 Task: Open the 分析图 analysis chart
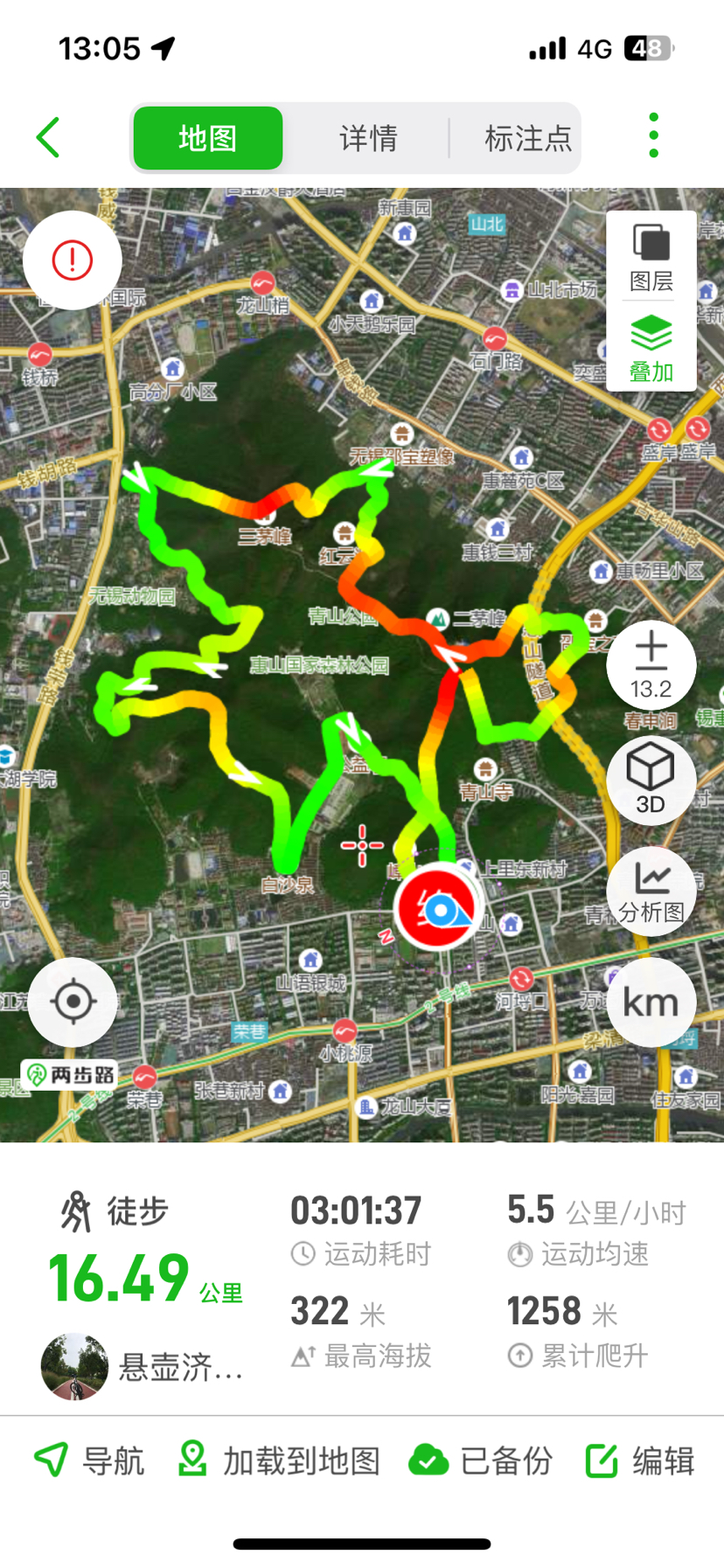coord(651,892)
